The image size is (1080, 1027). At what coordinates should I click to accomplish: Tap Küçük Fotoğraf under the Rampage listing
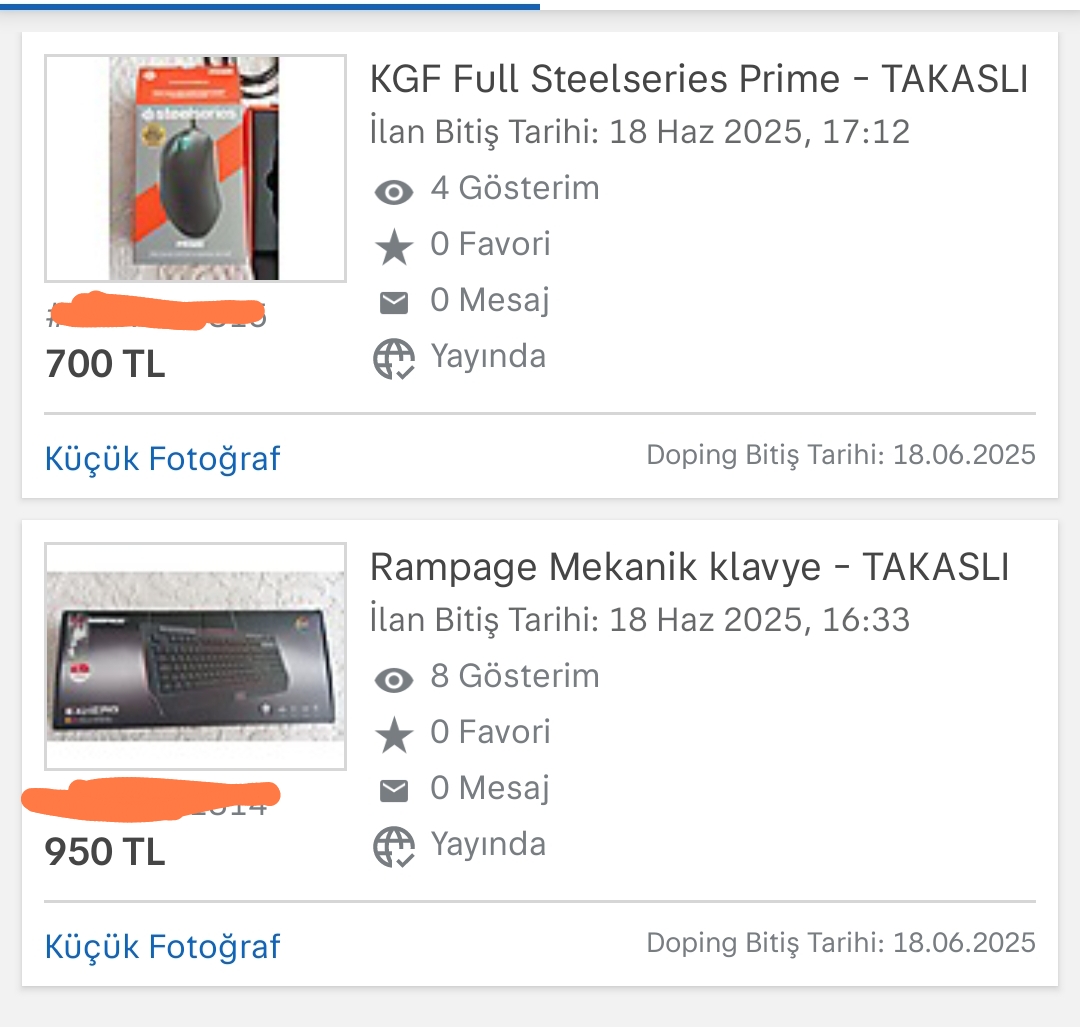162,946
